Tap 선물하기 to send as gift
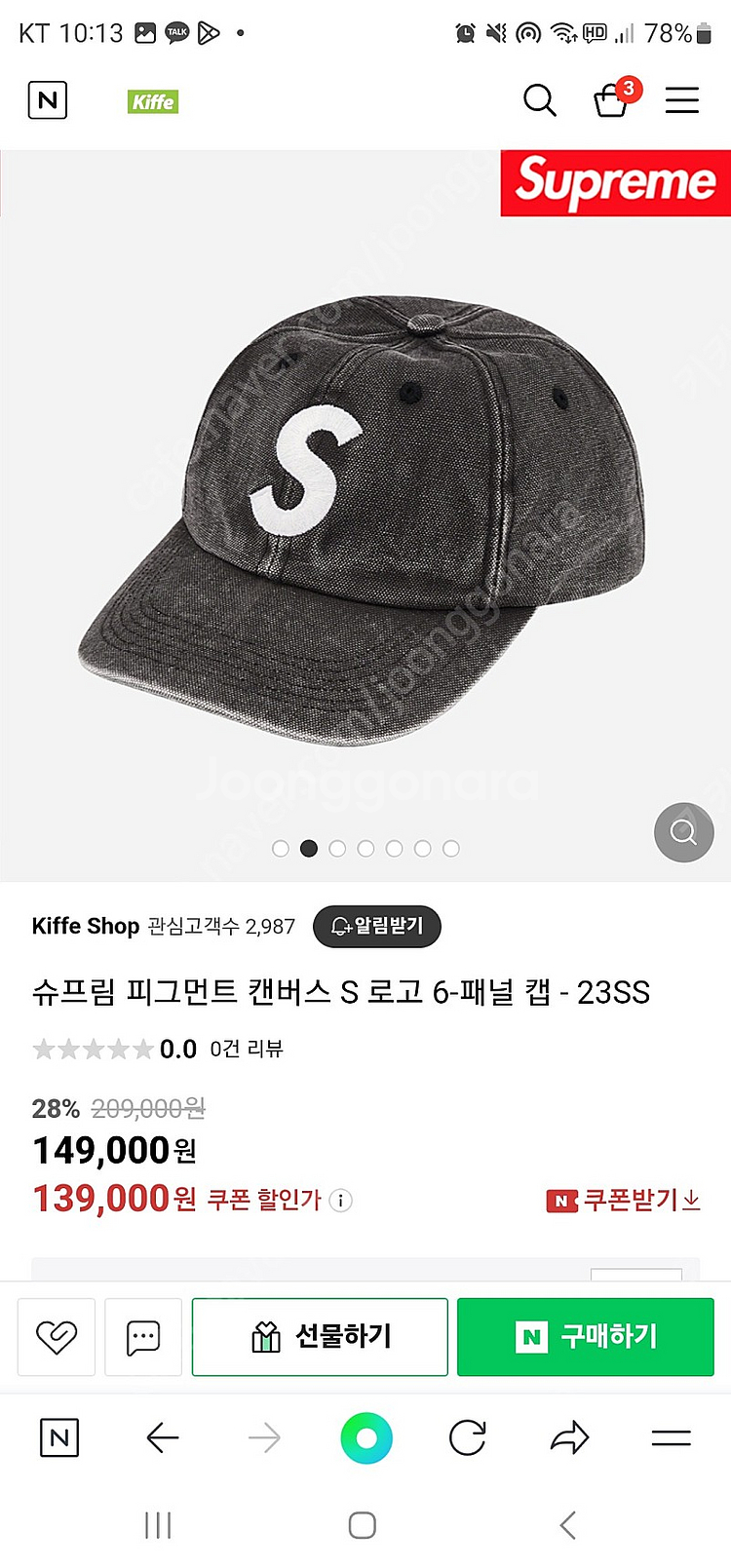Screen dimensions: 731x1568 (320, 1336)
